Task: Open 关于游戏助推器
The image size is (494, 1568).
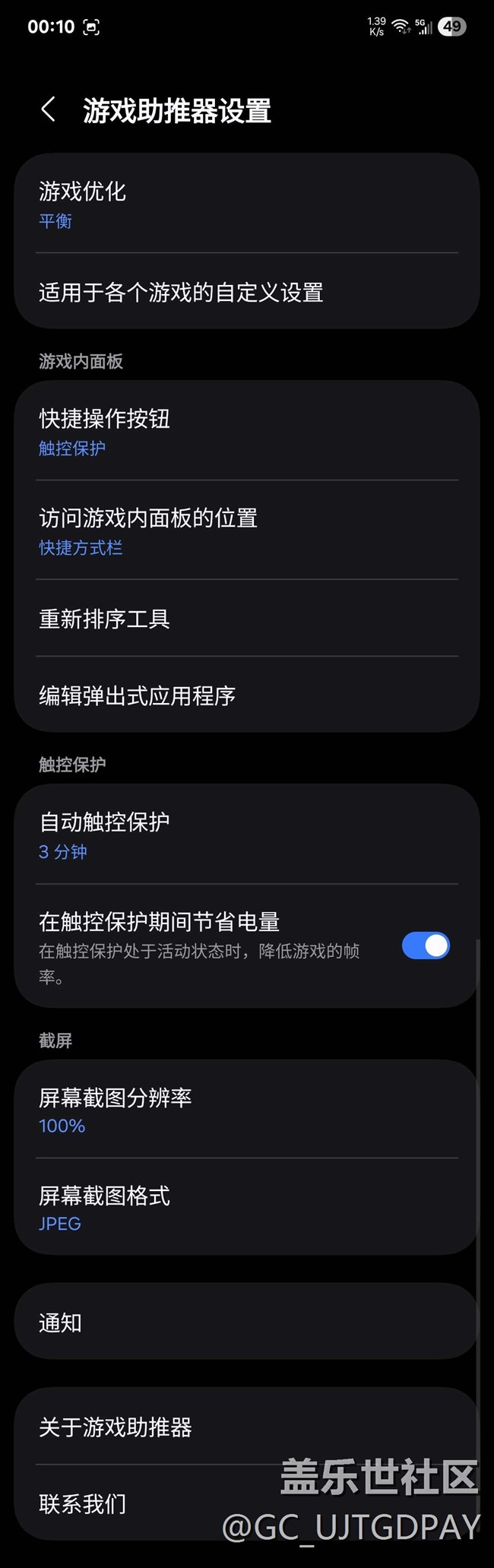Action: point(247,1427)
